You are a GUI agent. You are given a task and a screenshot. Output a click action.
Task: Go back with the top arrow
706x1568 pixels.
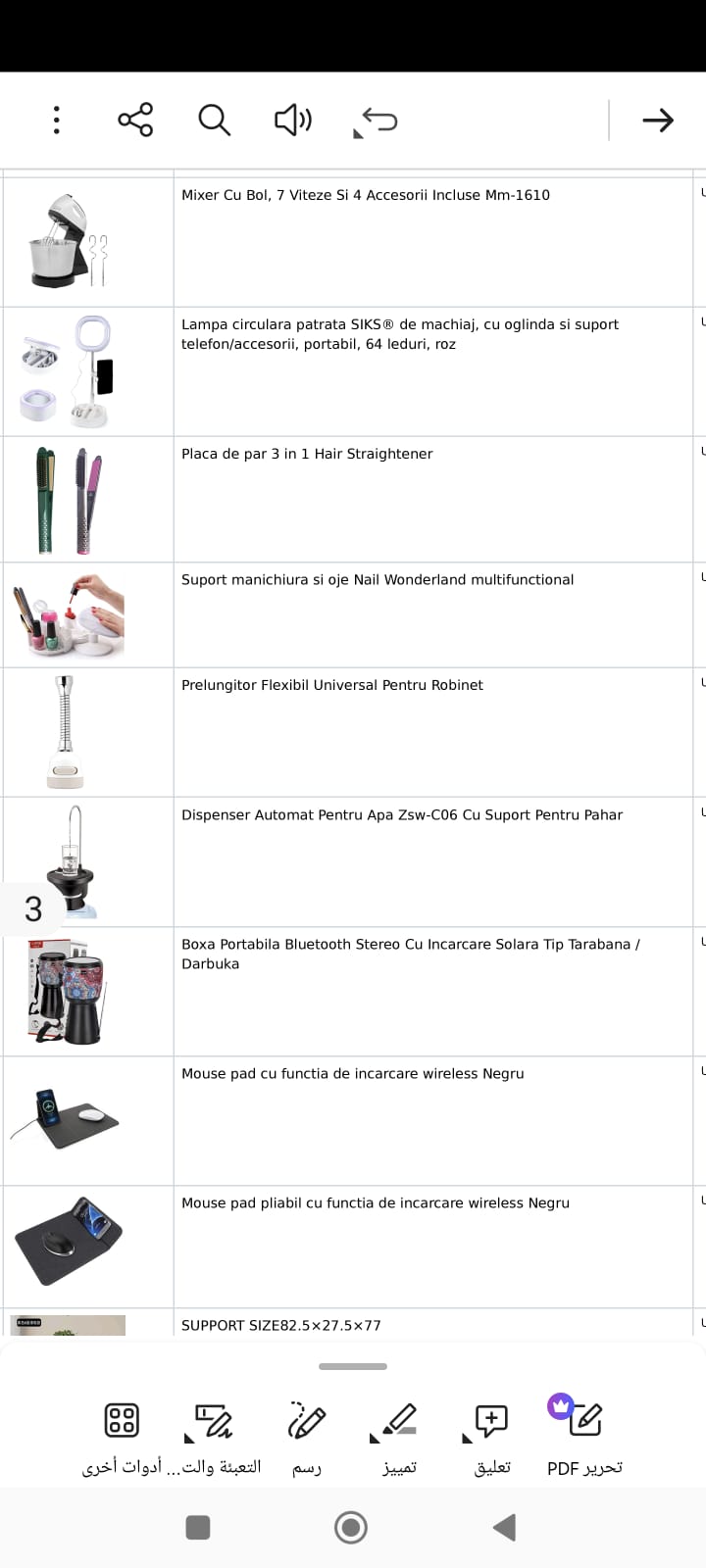[657, 121]
